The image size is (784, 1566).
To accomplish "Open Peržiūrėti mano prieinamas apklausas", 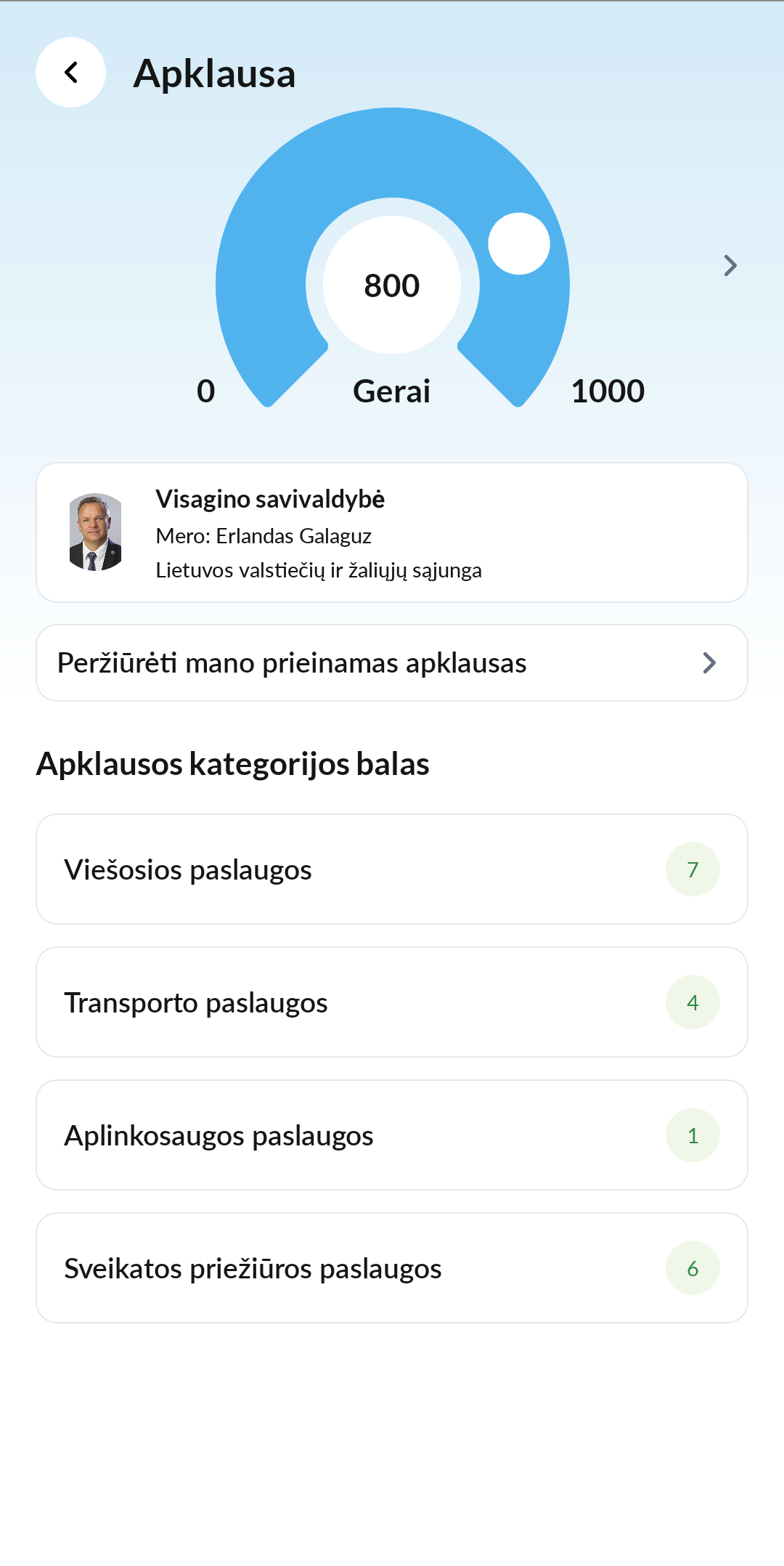I will click(392, 662).
